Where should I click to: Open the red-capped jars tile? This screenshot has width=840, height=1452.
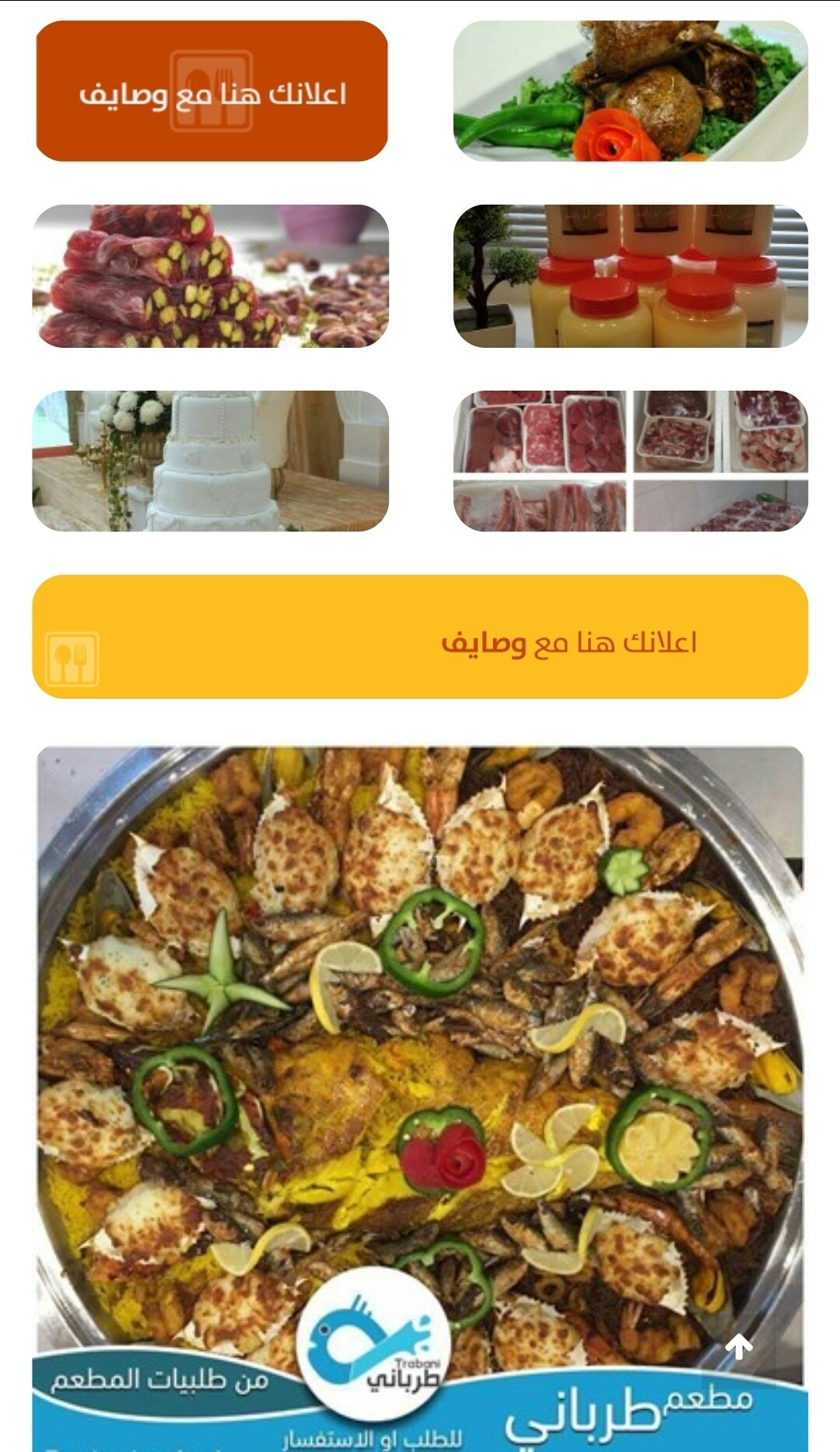pyautogui.click(x=630, y=276)
